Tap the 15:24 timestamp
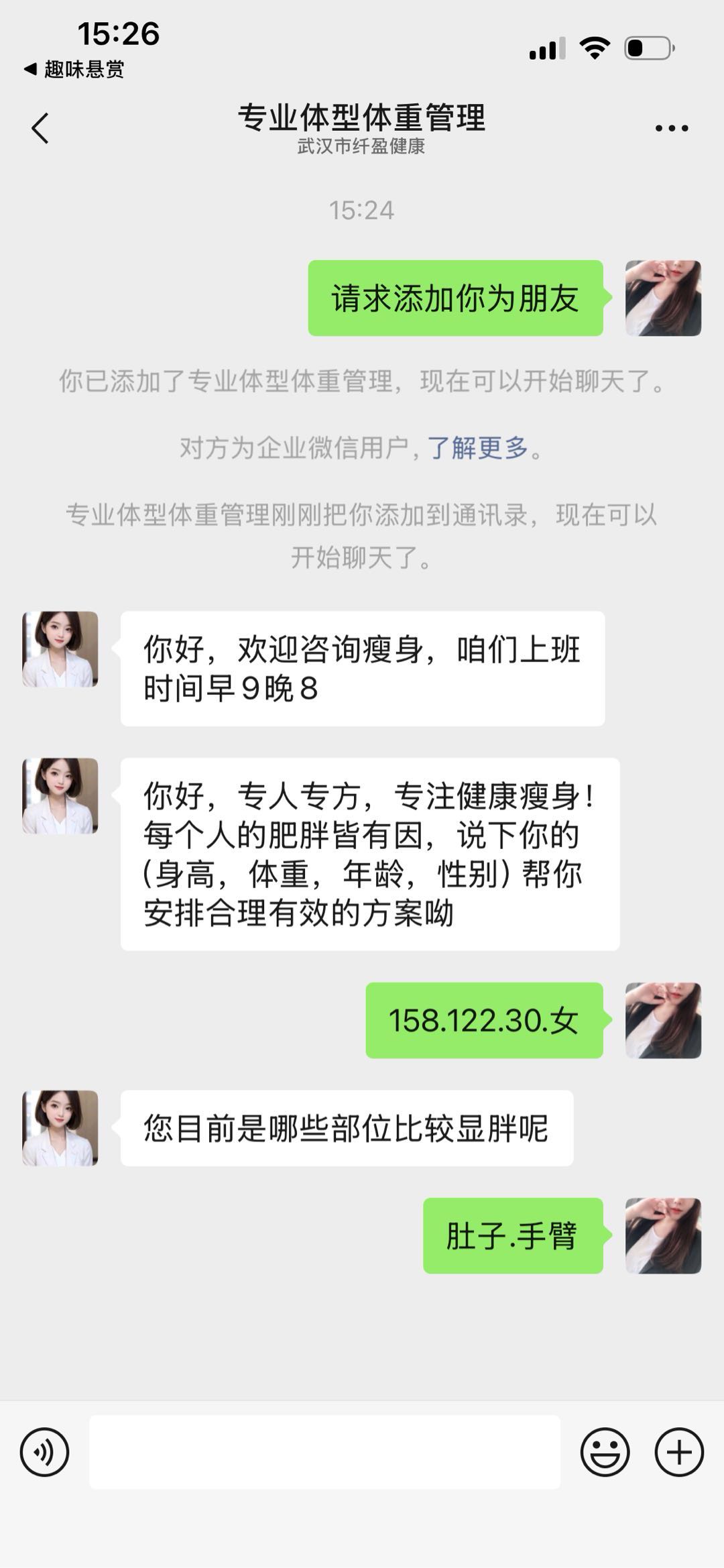This screenshot has height=1568, width=724. (362, 209)
